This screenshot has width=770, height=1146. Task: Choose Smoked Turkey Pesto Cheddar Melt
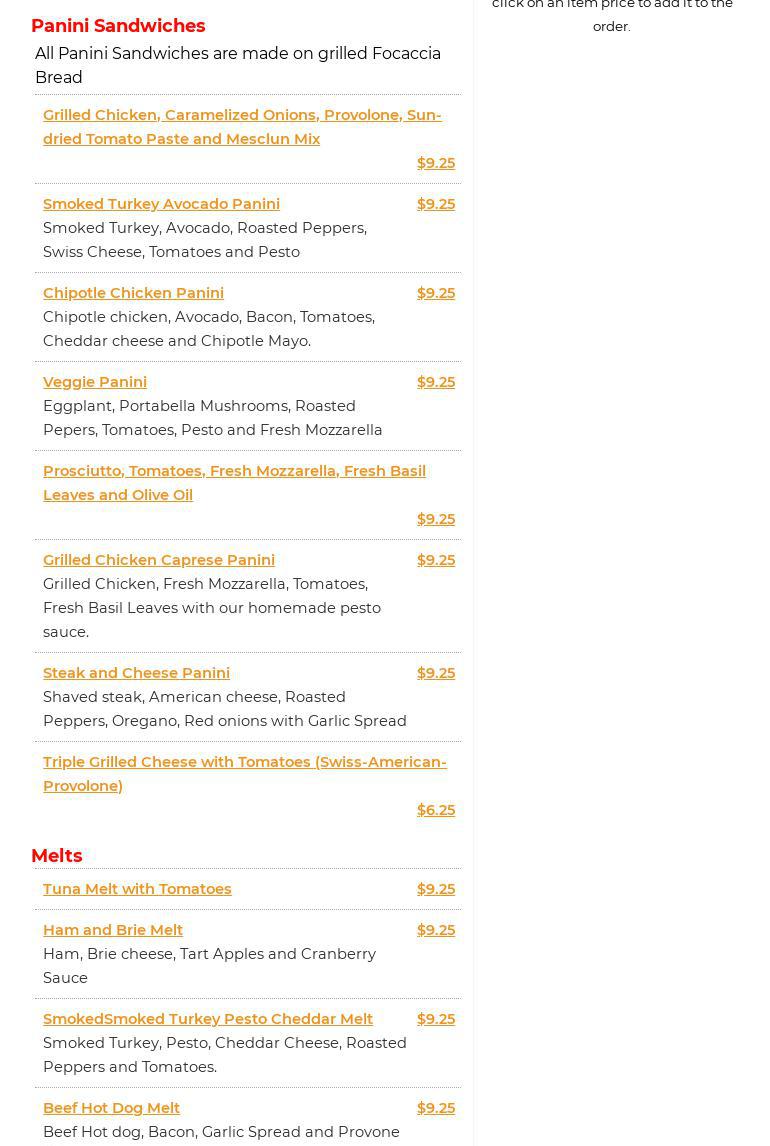[x=208, y=1019]
